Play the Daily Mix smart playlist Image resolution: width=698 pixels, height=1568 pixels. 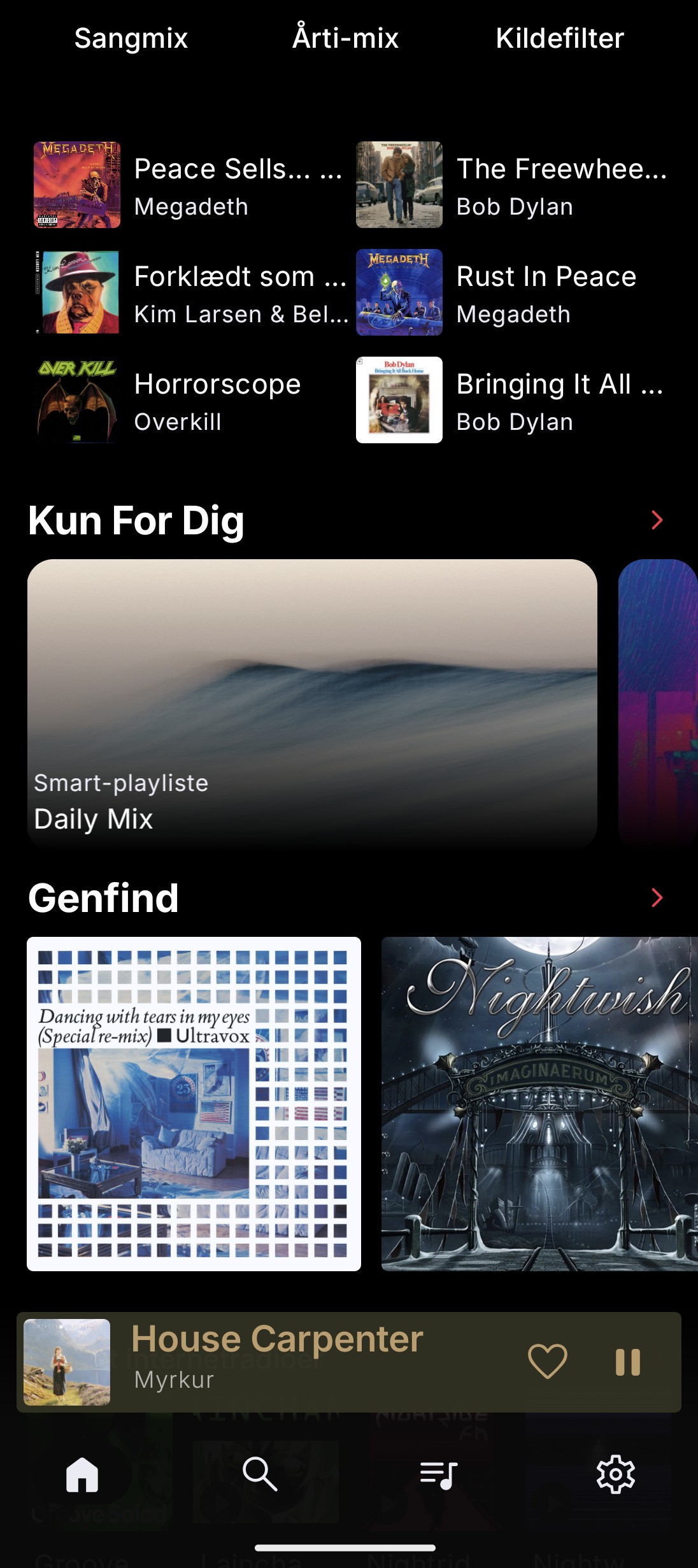(x=312, y=703)
